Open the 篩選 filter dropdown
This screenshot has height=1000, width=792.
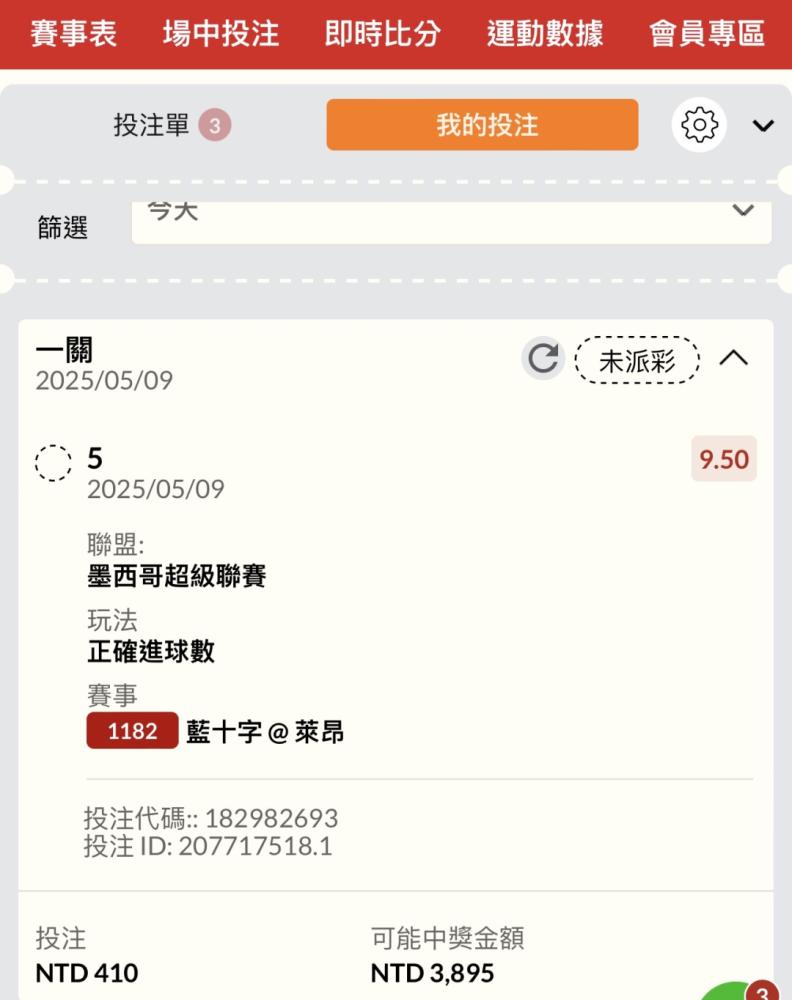451,222
